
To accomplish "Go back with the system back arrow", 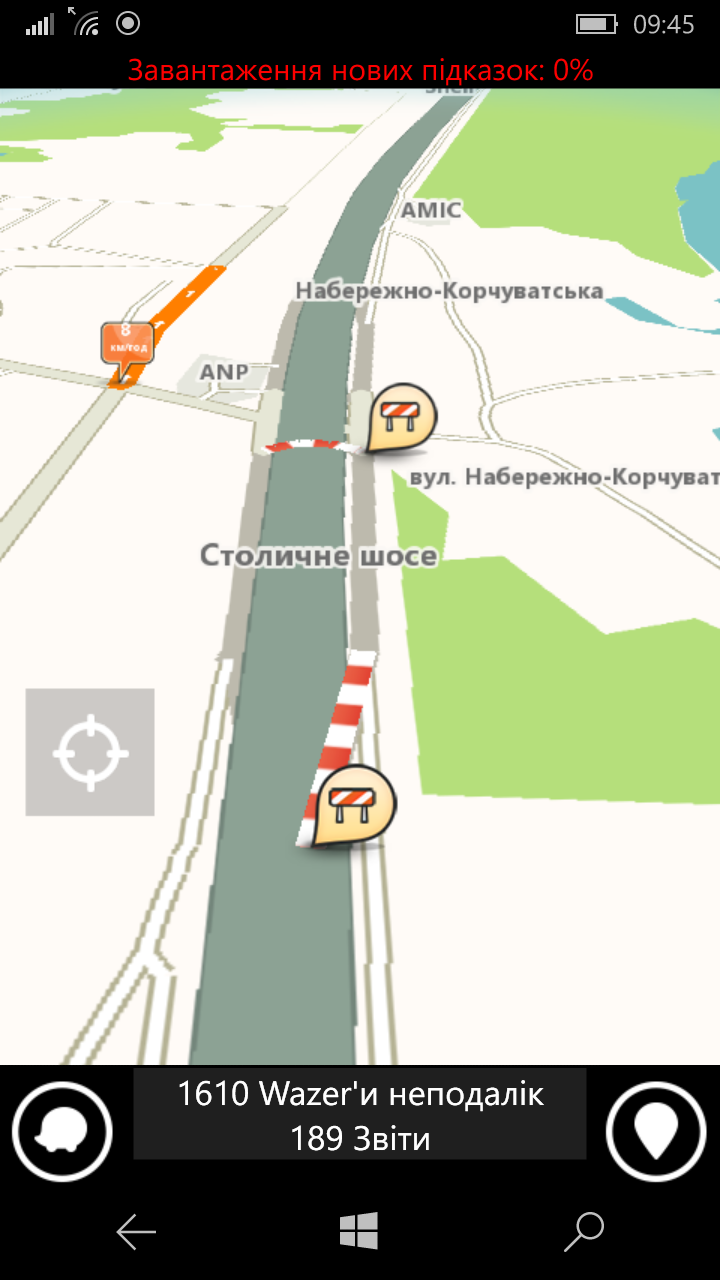I will click(136, 1232).
